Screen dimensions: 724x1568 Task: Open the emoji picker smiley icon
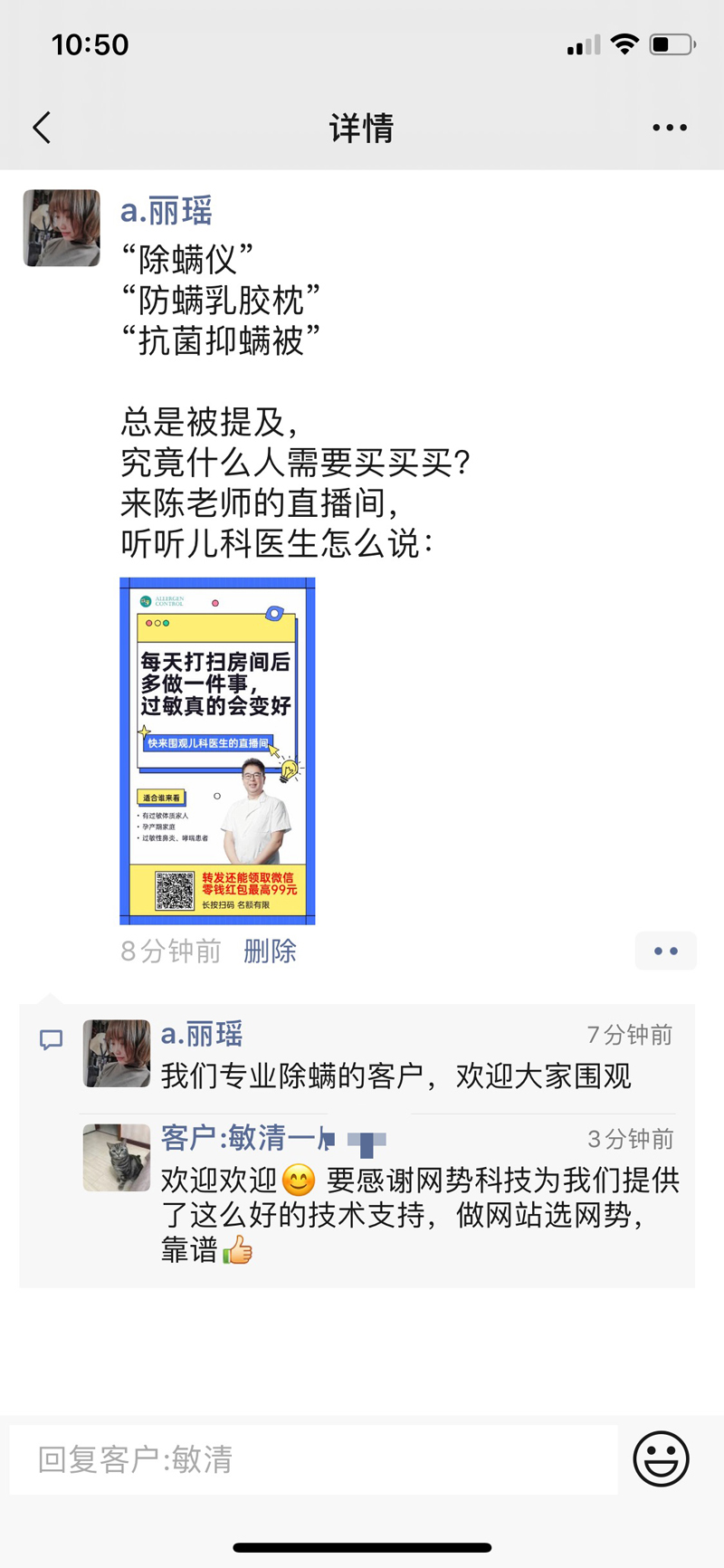pyautogui.click(x=661, y=1458)
